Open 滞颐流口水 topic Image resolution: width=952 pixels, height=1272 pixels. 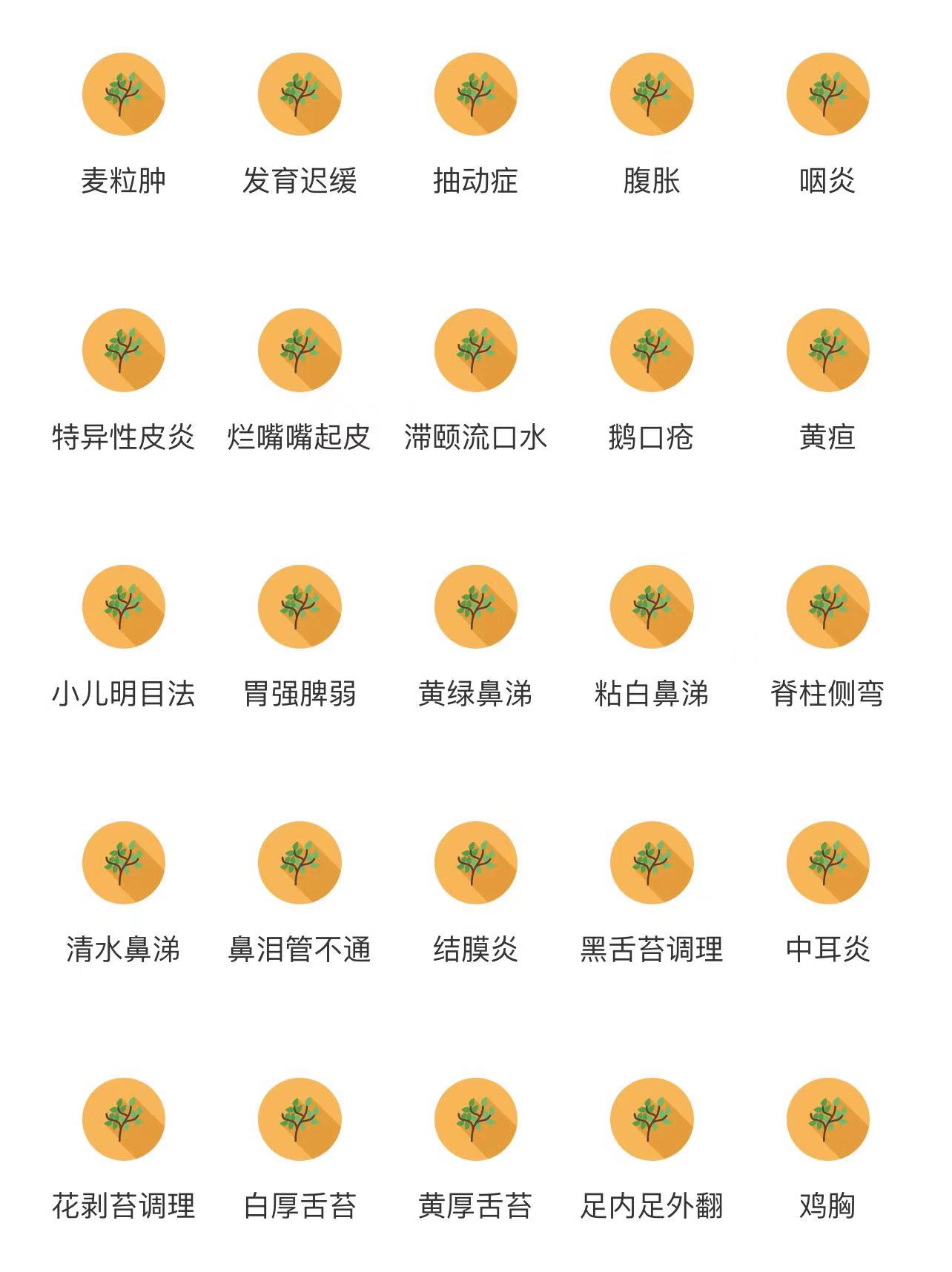475,350
